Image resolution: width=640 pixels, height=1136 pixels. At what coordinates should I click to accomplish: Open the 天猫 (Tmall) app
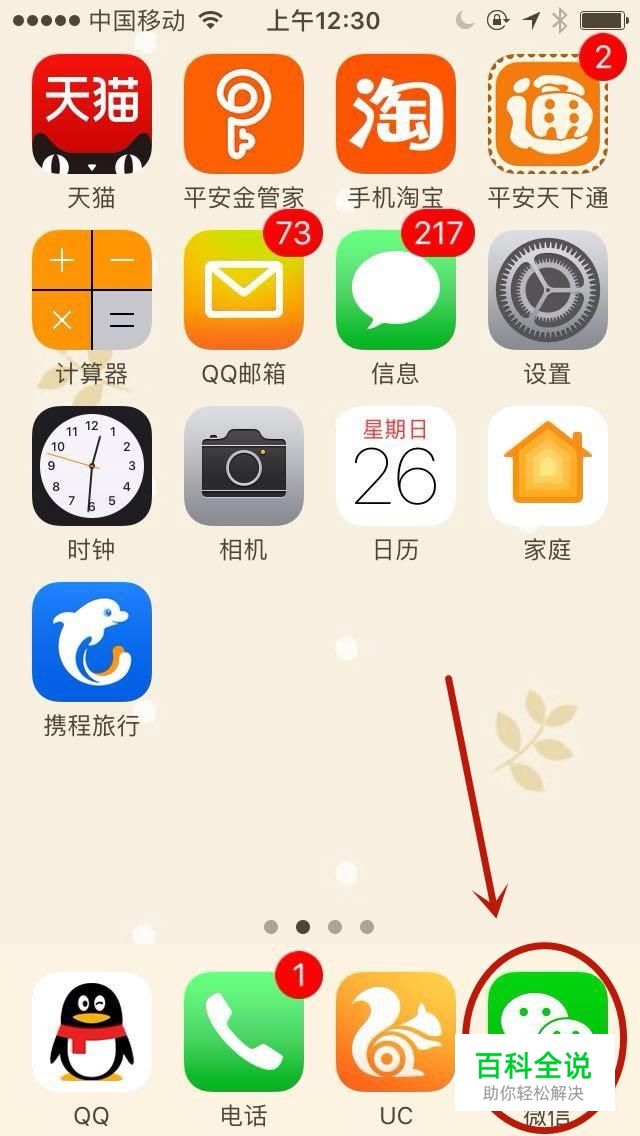point(92,114)
